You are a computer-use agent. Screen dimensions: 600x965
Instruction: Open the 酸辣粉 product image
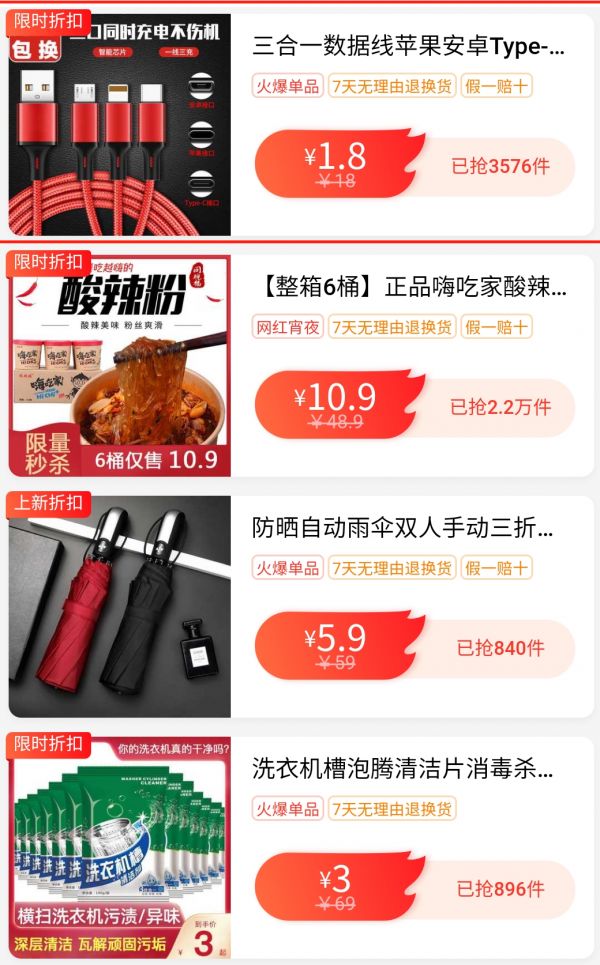tap(120, 364)
